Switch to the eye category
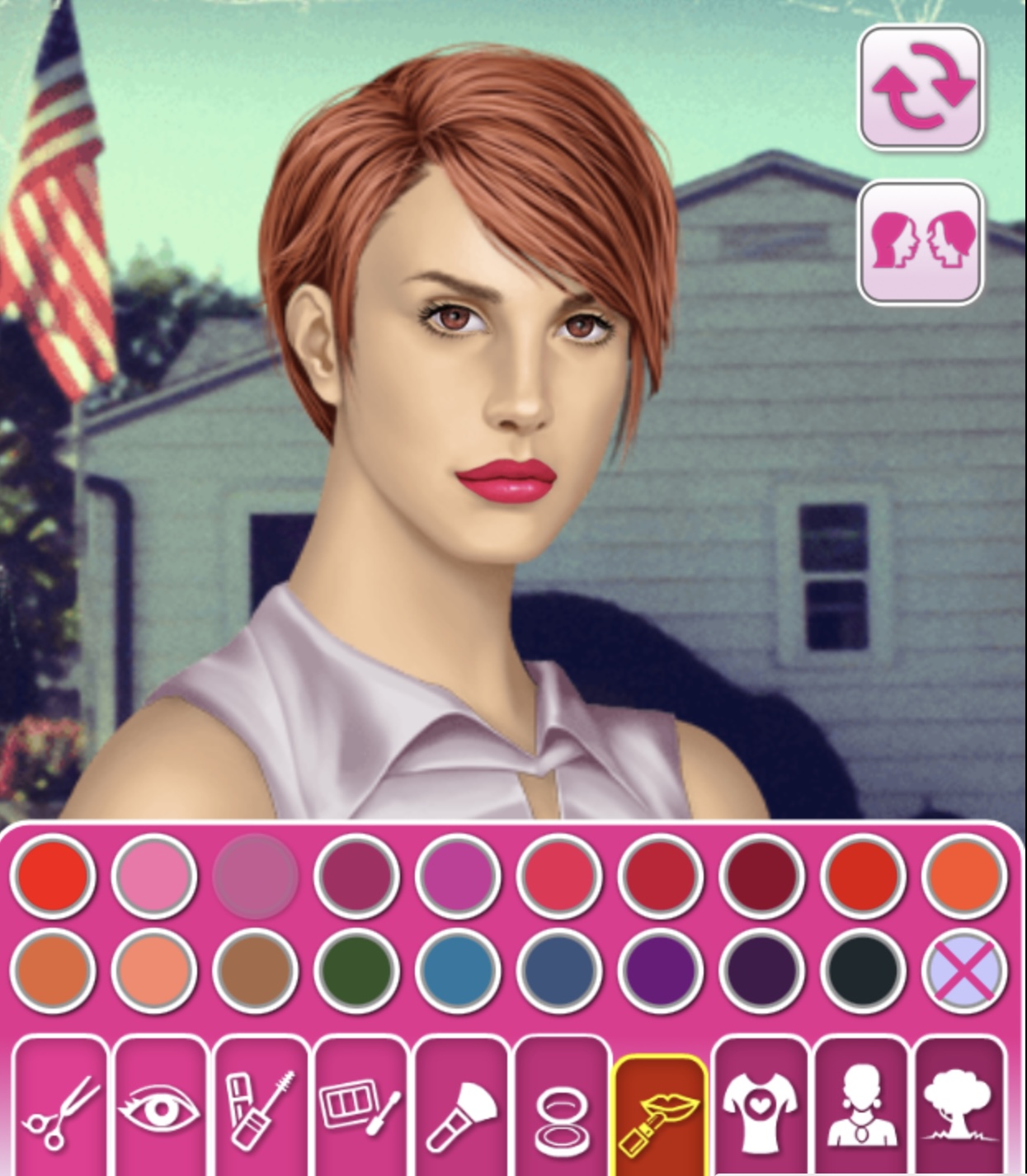Screen dimensions: 1027x1176 (x=161, y=1107)
